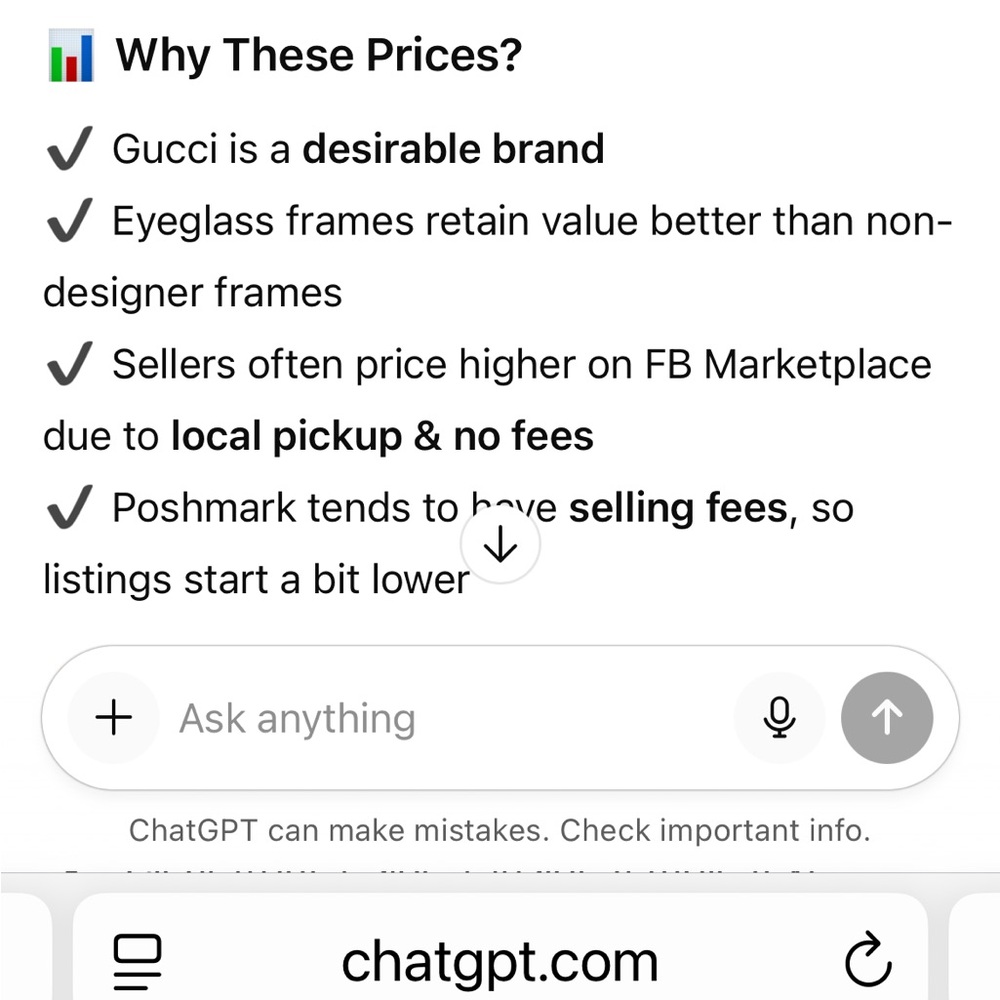Send the message with the up arrow
The width and height of the screenshot is (1000, 1000).
click(887, 717)
